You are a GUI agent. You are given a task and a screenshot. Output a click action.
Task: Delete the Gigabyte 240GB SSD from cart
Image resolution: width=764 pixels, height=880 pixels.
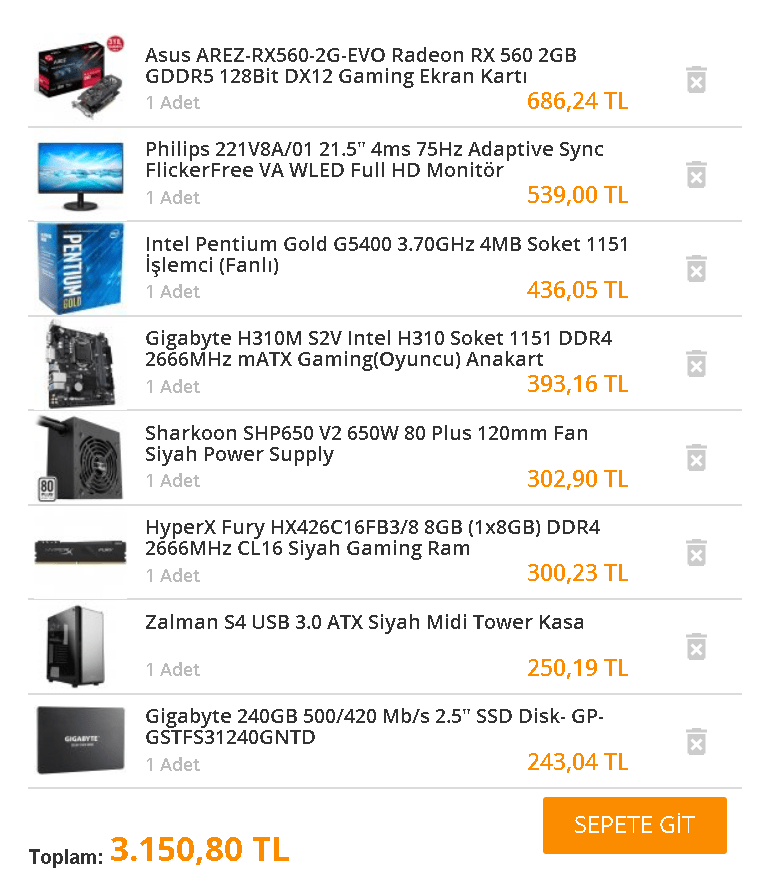(697, 741)
